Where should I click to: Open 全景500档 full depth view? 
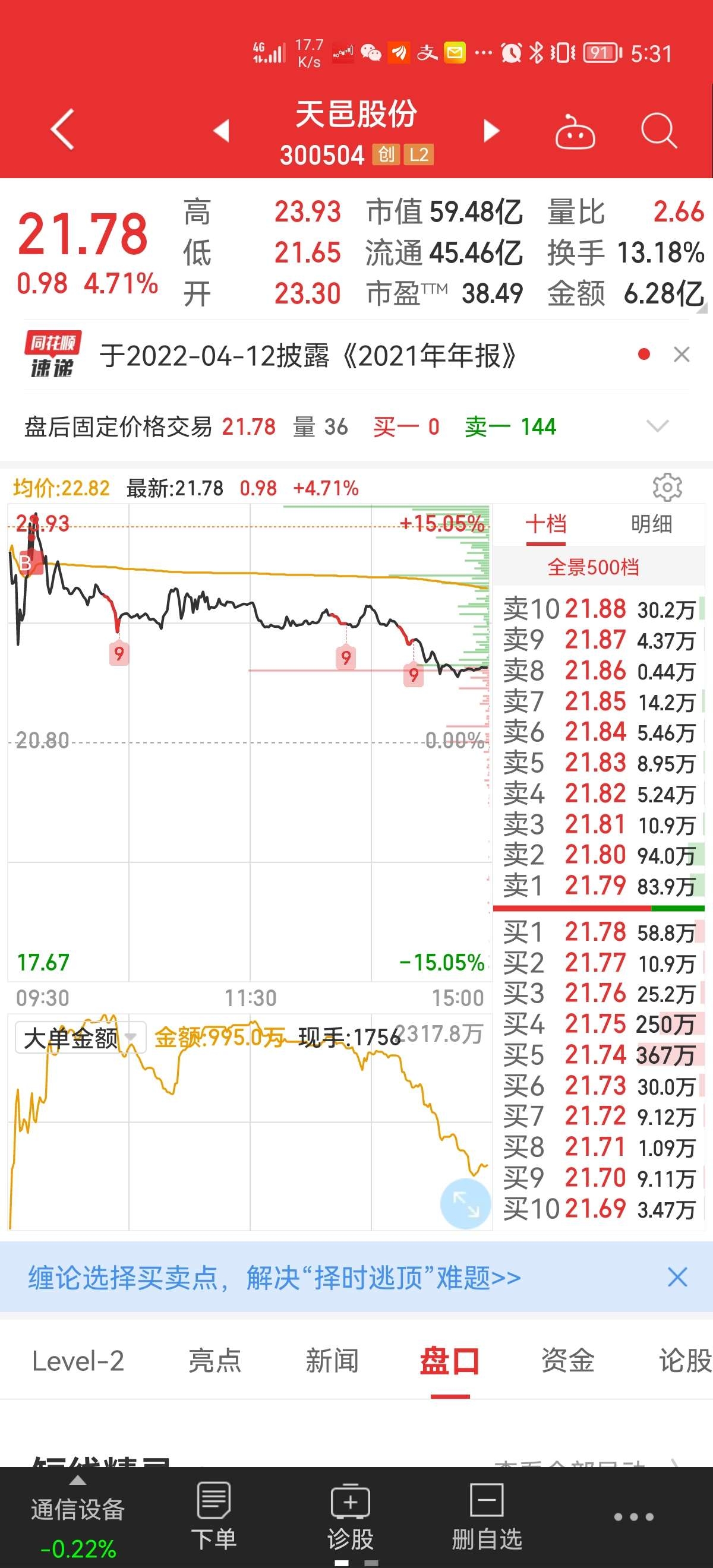[x=593, y=567]
